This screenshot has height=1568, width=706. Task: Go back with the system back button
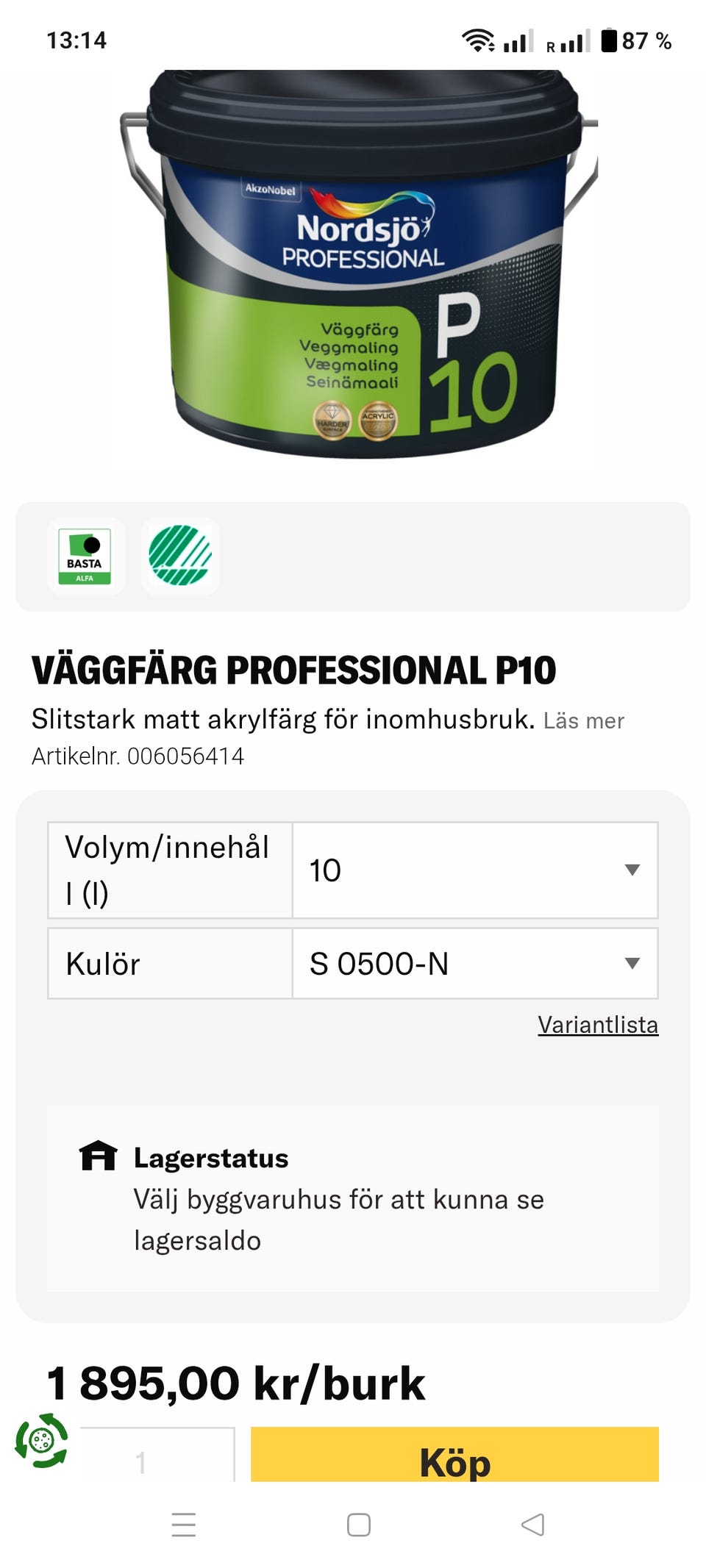[532, 1525]
